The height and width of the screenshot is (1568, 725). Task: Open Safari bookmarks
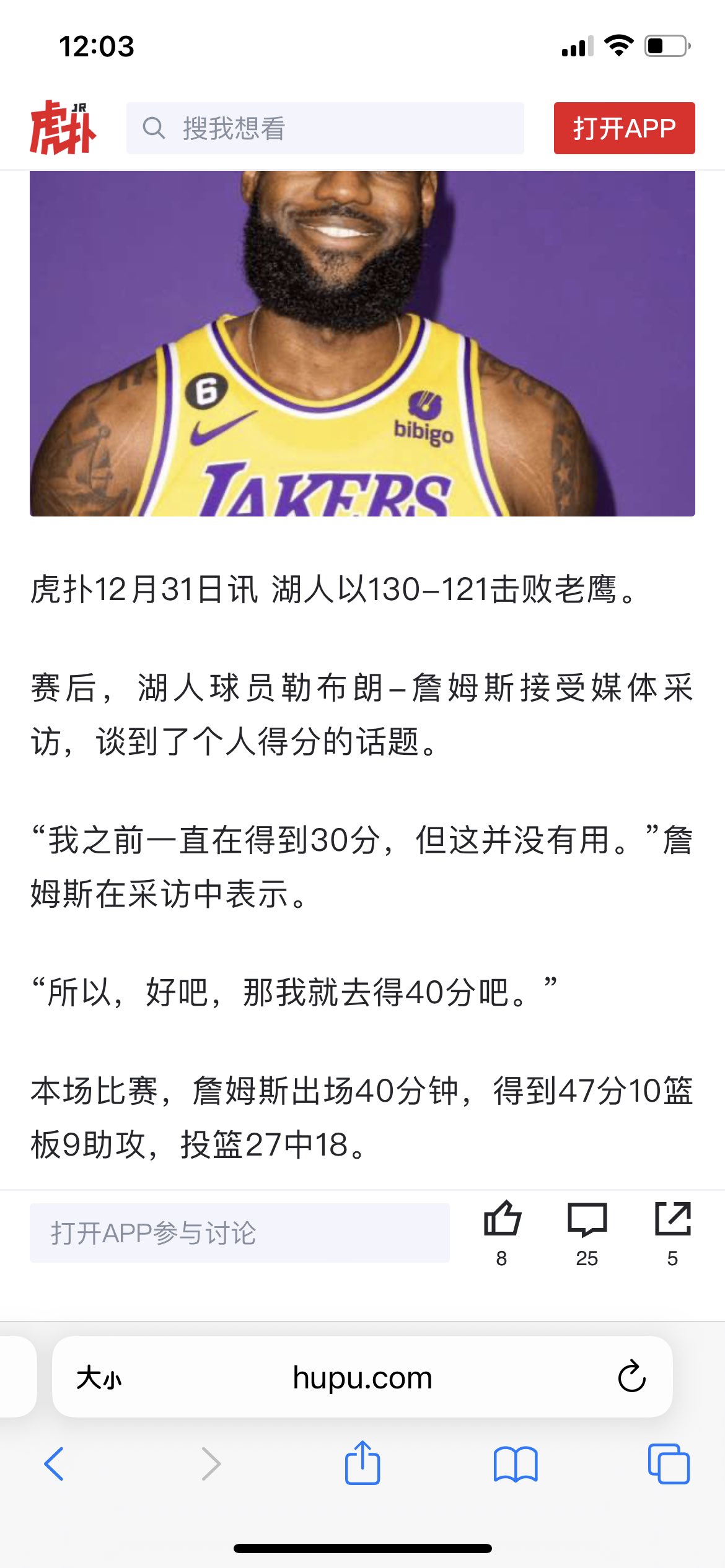point(516,1464)
